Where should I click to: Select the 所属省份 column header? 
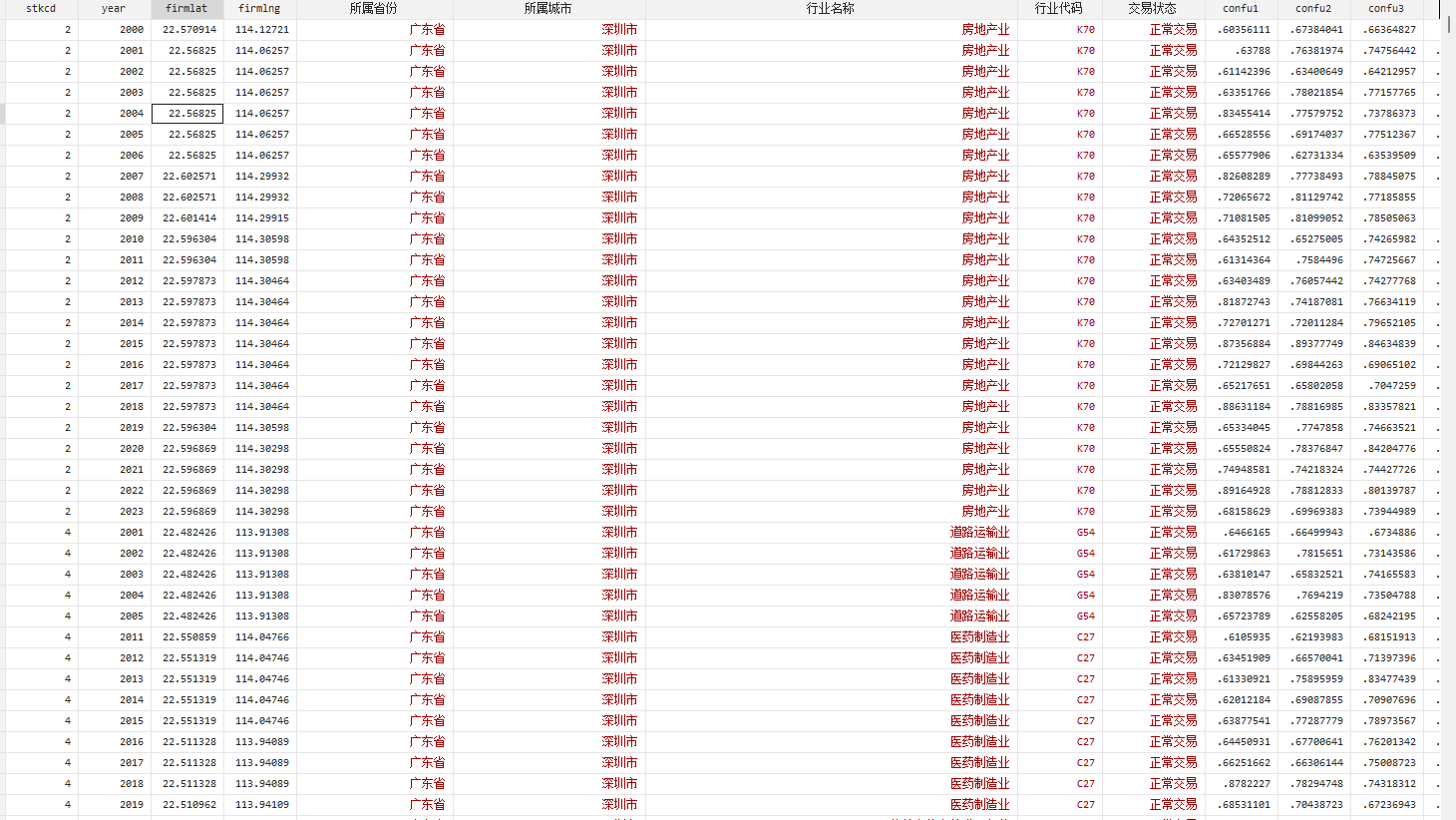[x=374, y=8]
